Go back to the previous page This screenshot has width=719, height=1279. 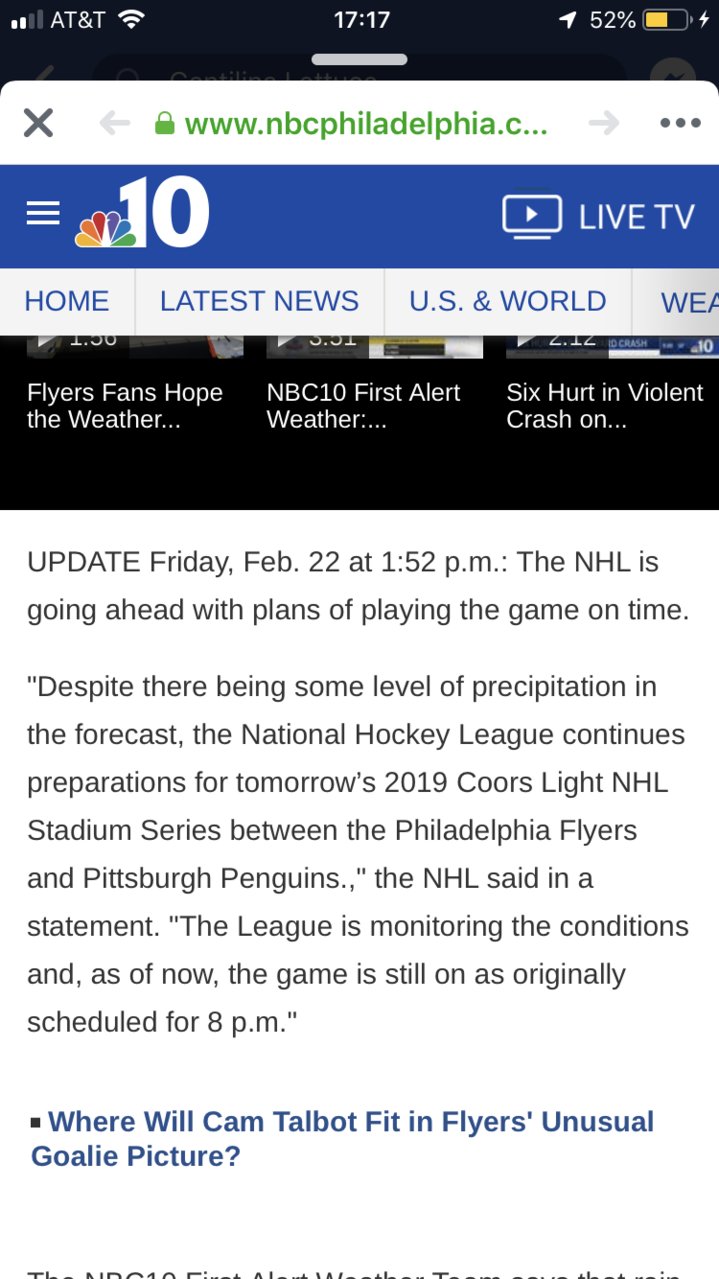point(116,123)
